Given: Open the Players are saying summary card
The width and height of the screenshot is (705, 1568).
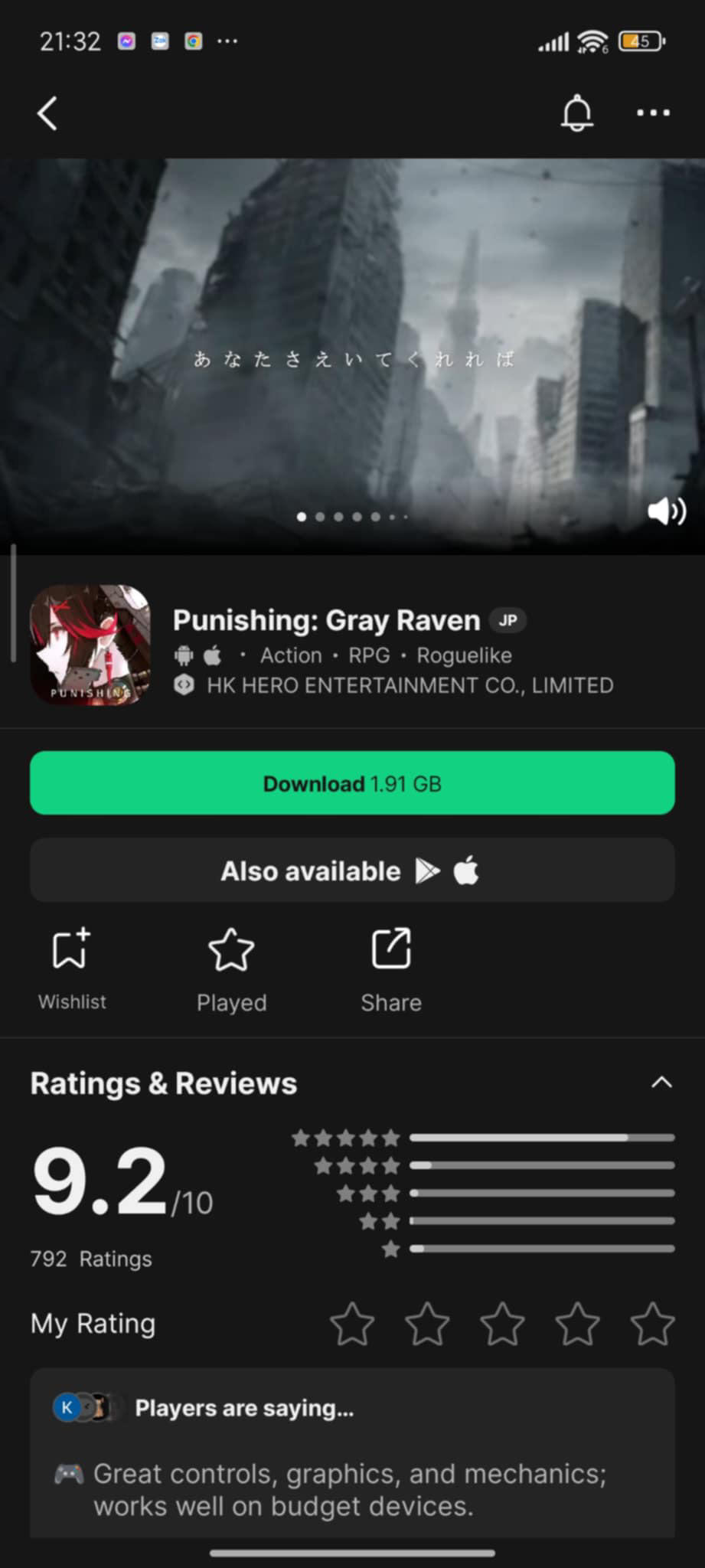Looking at the screenshot, I should (x=352, y=1455).
